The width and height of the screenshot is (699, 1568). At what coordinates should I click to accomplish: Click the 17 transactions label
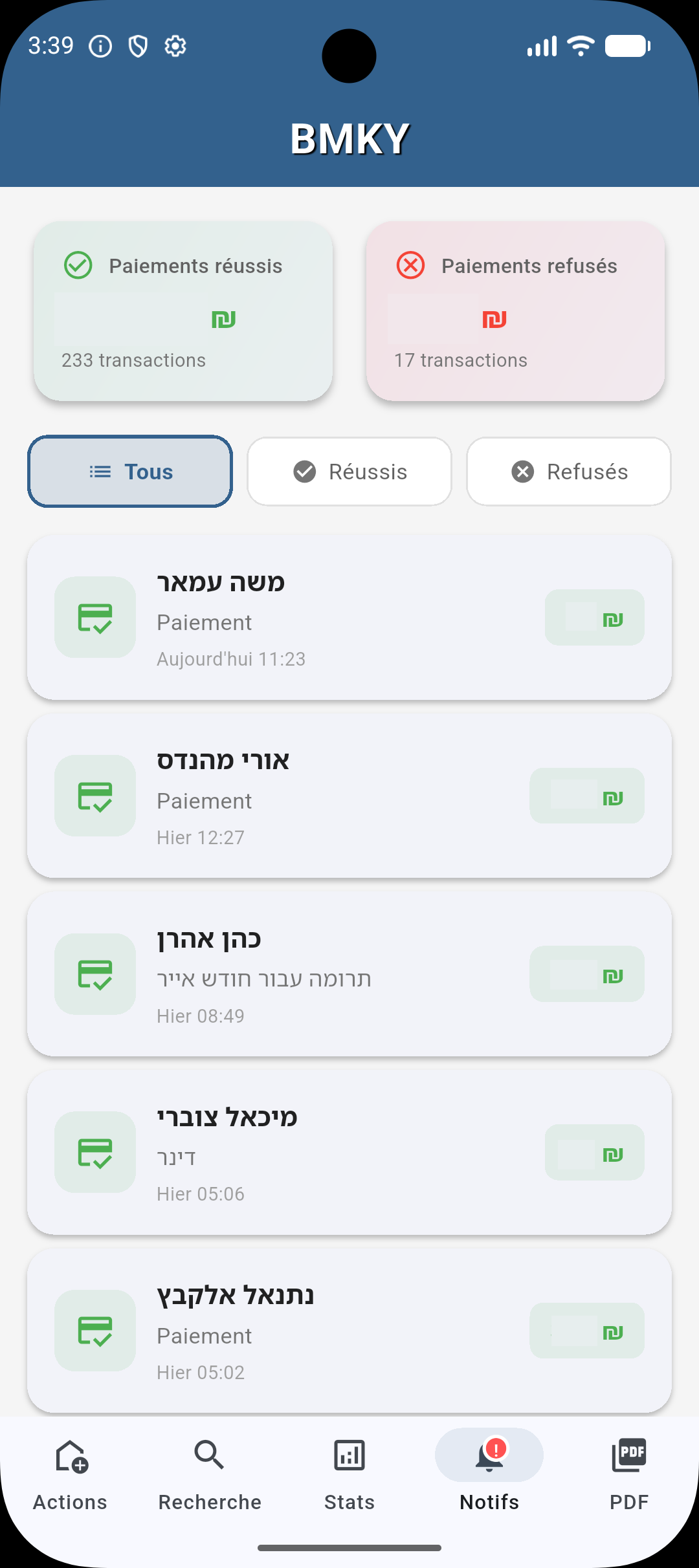461,360
